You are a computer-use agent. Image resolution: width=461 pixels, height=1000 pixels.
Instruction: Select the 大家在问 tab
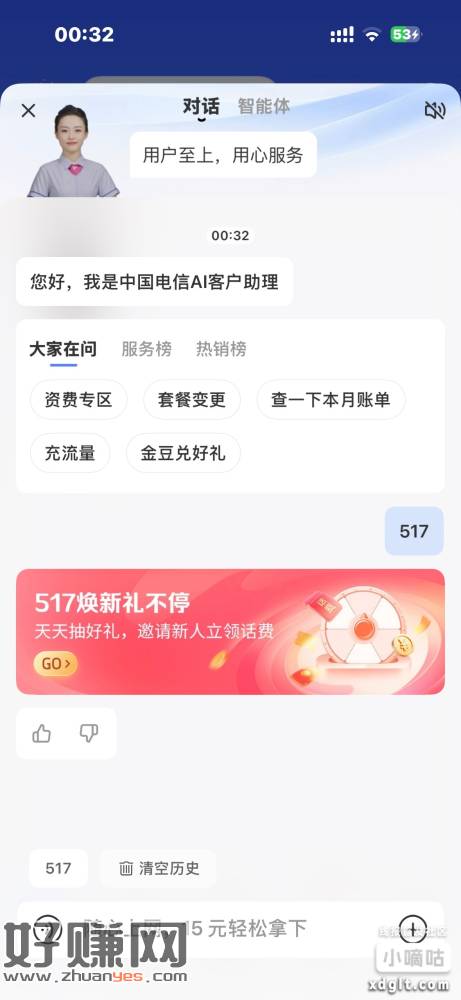(63, 349)
